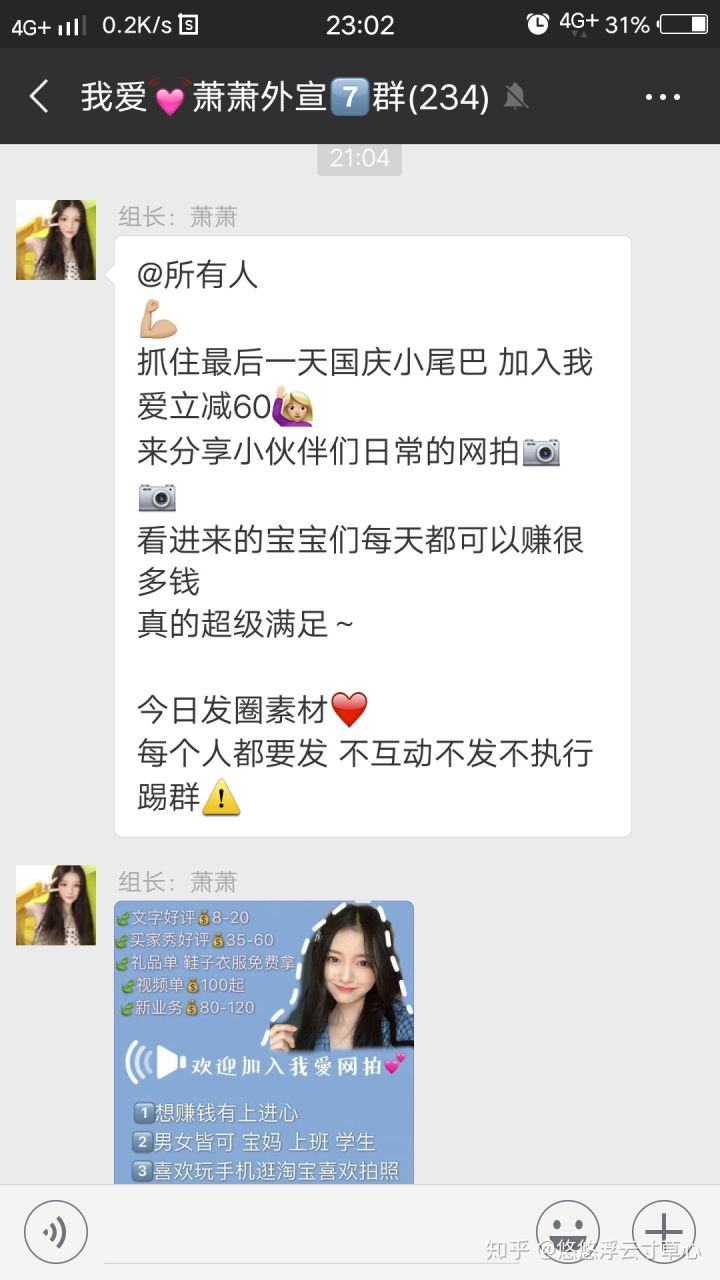Viewport: 720px width, 1280px height.
Task: Open the plus attachment menu
Action: tap(663, 1231)
